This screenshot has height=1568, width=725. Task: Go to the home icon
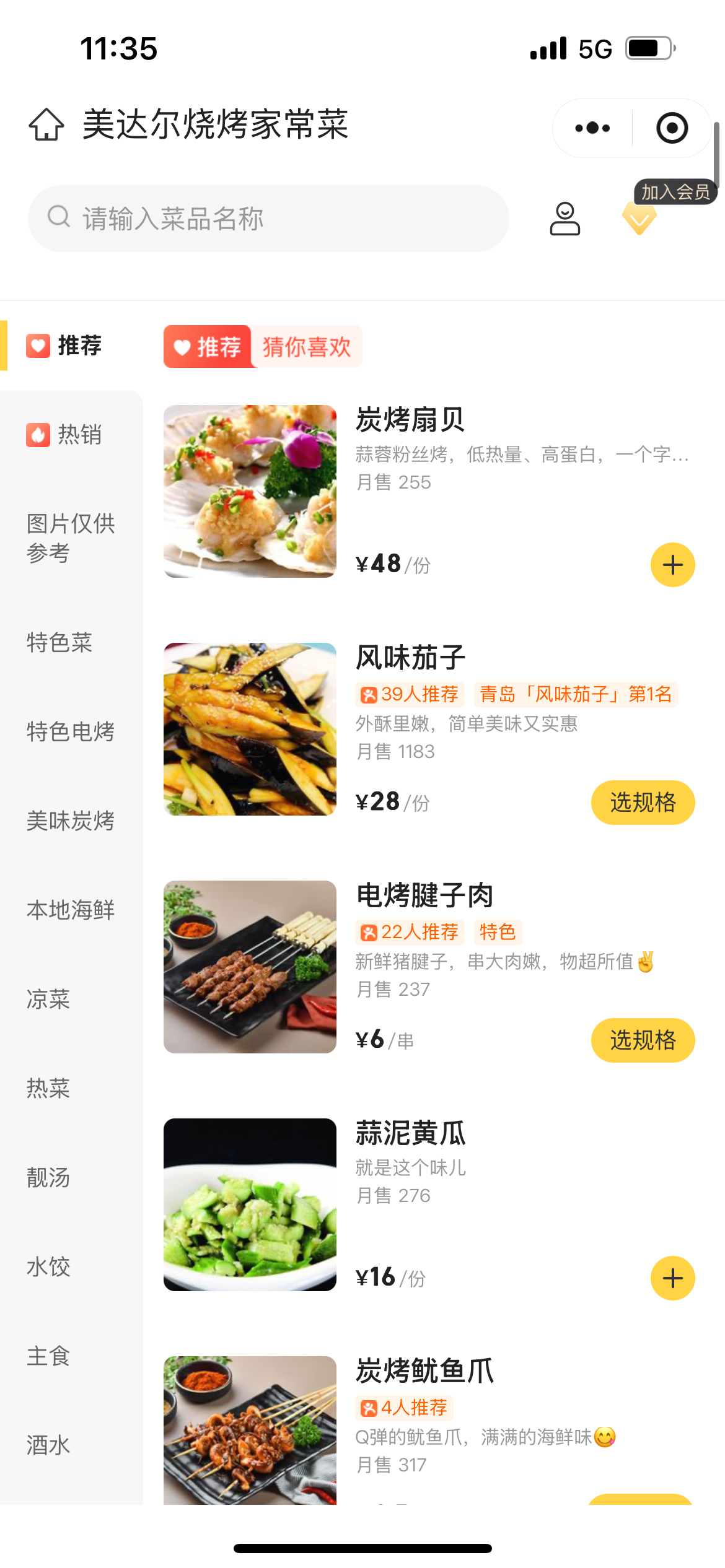46,124
